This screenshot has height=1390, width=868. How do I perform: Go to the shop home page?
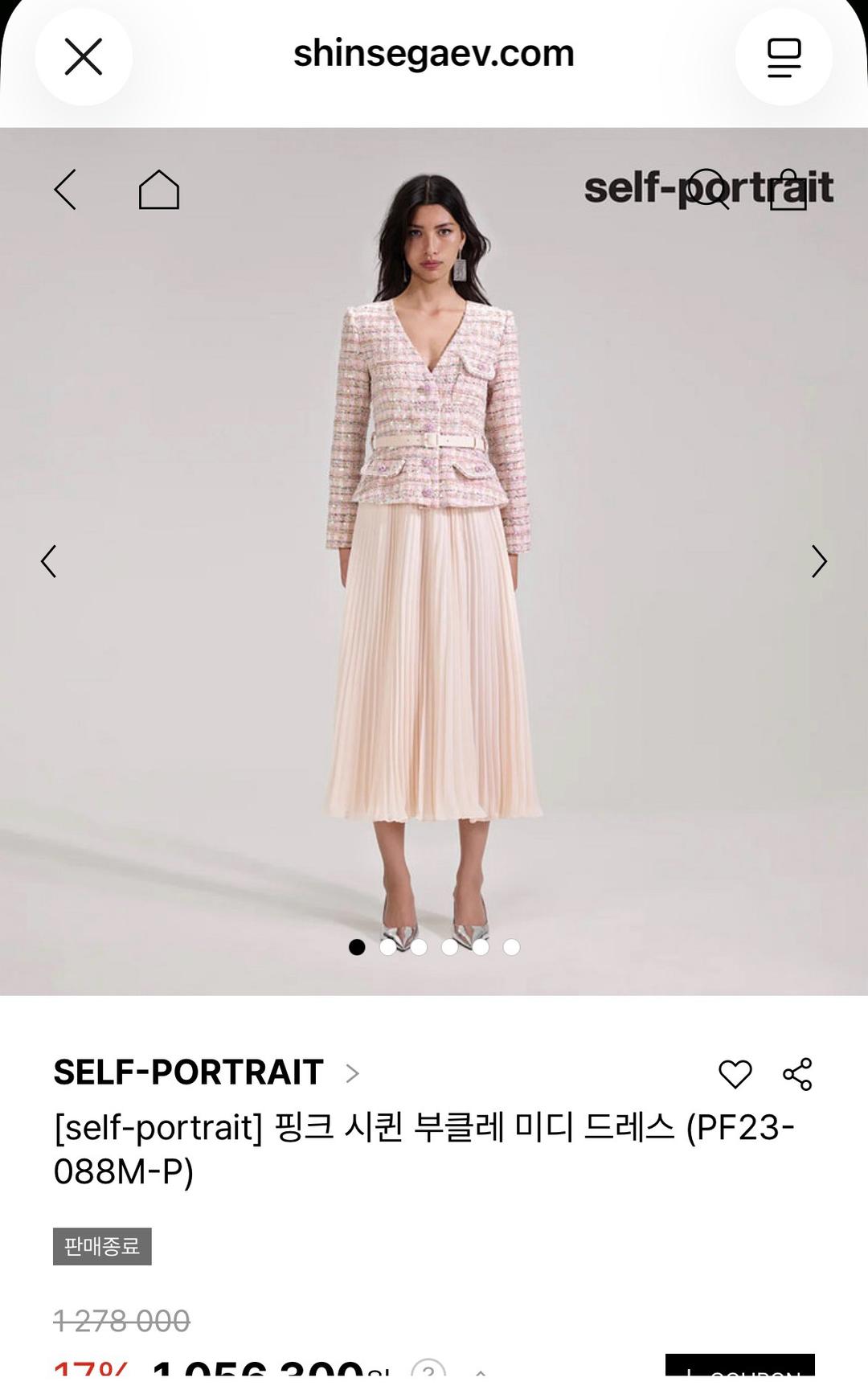point(159,190)
